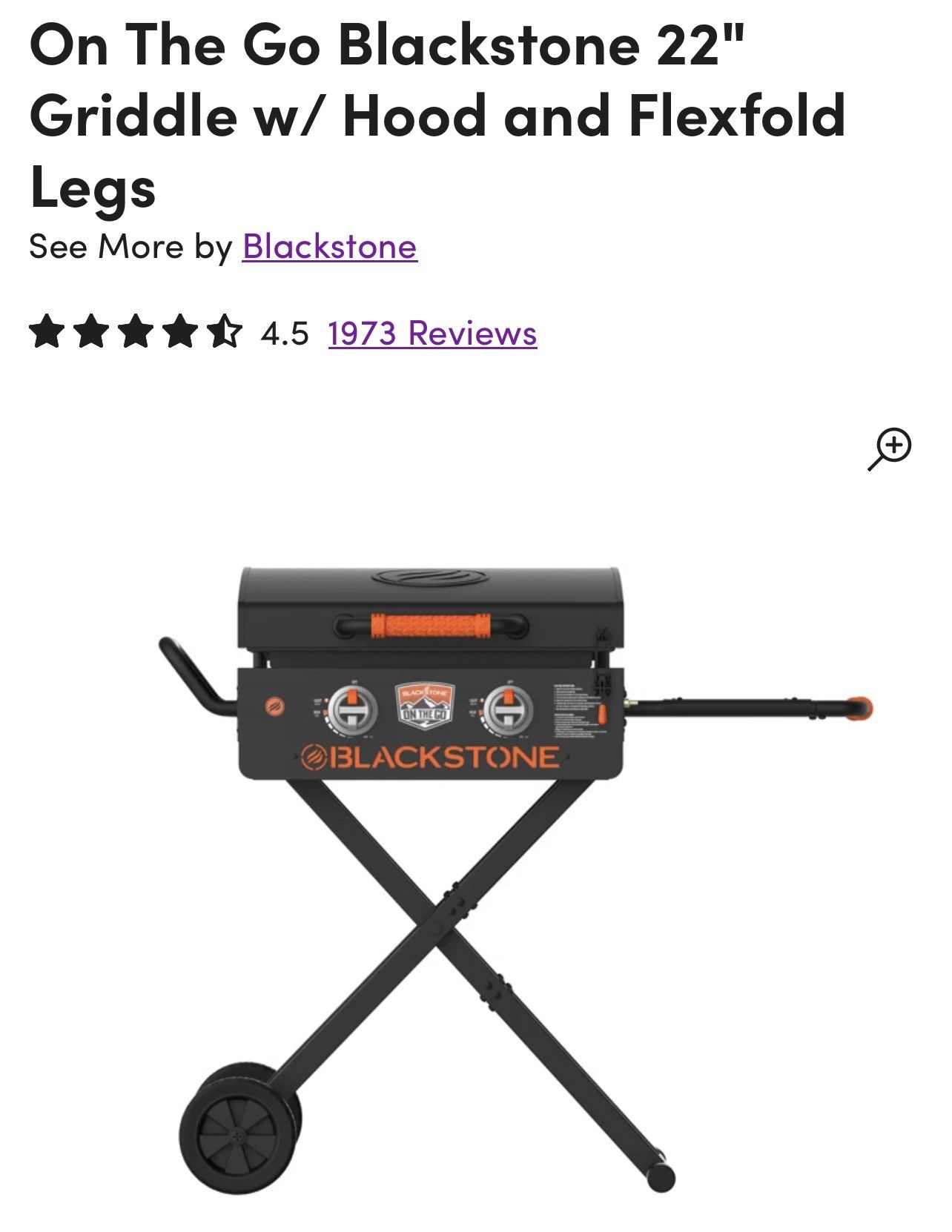This screenshot has width=952, height=1232.
Task: Open the 1973 Reviews link
Action: tap(432, 333)
